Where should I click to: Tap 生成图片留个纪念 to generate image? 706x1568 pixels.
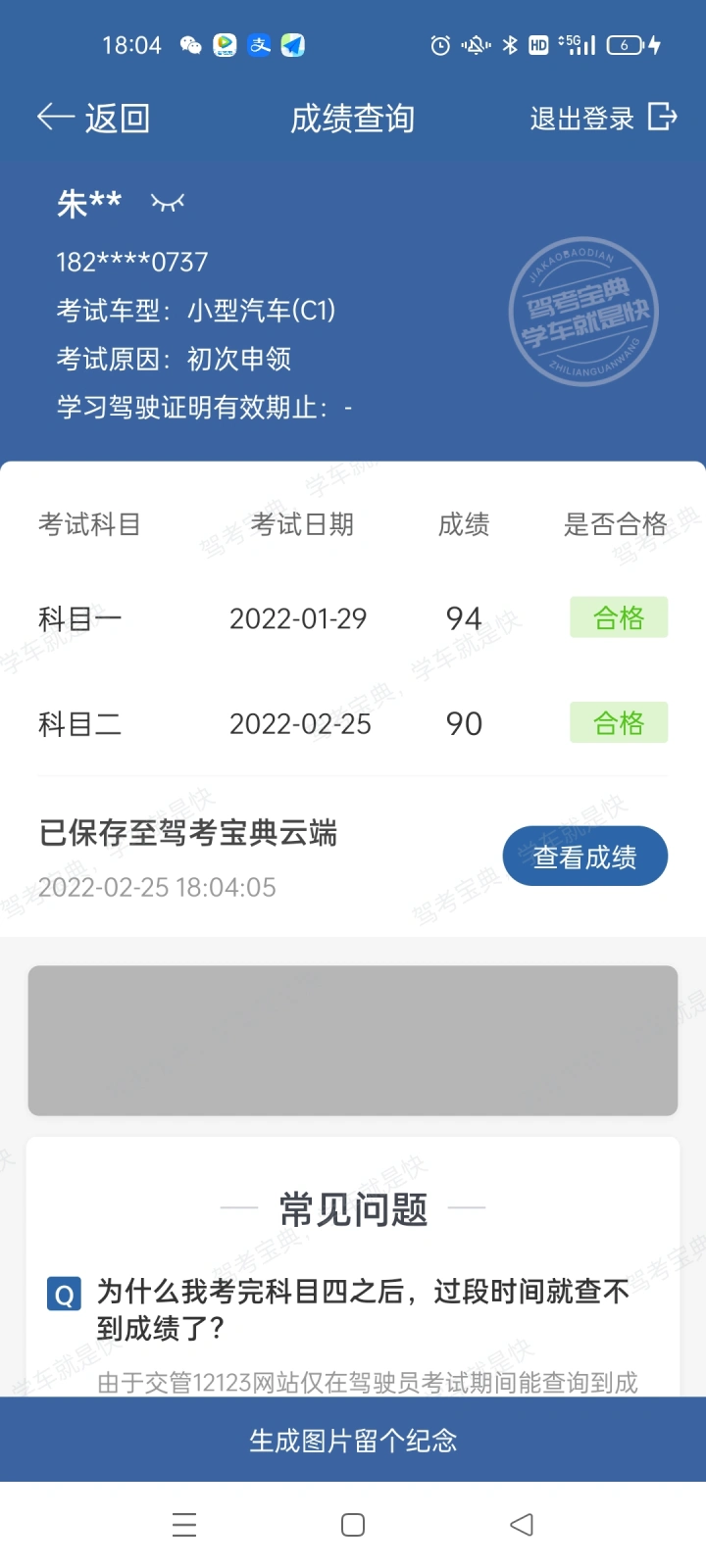353,1440
